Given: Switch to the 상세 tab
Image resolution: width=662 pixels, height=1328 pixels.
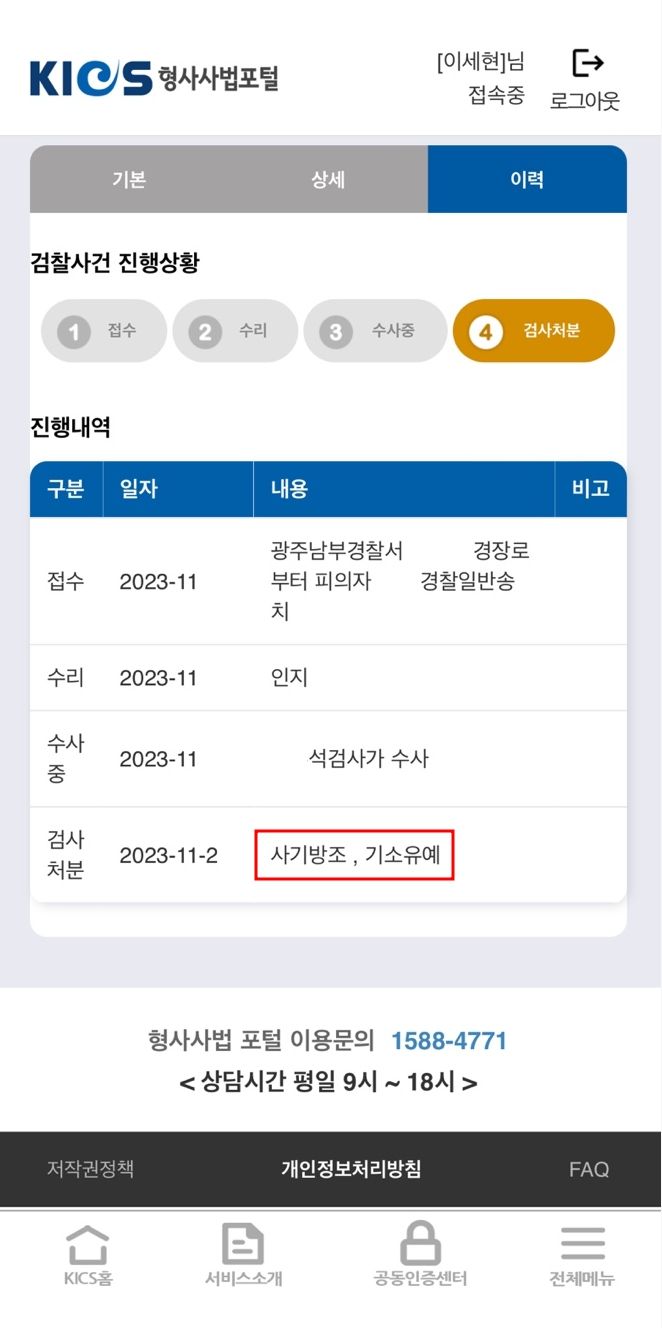Looking at the screenshot, I should (328, 180).
